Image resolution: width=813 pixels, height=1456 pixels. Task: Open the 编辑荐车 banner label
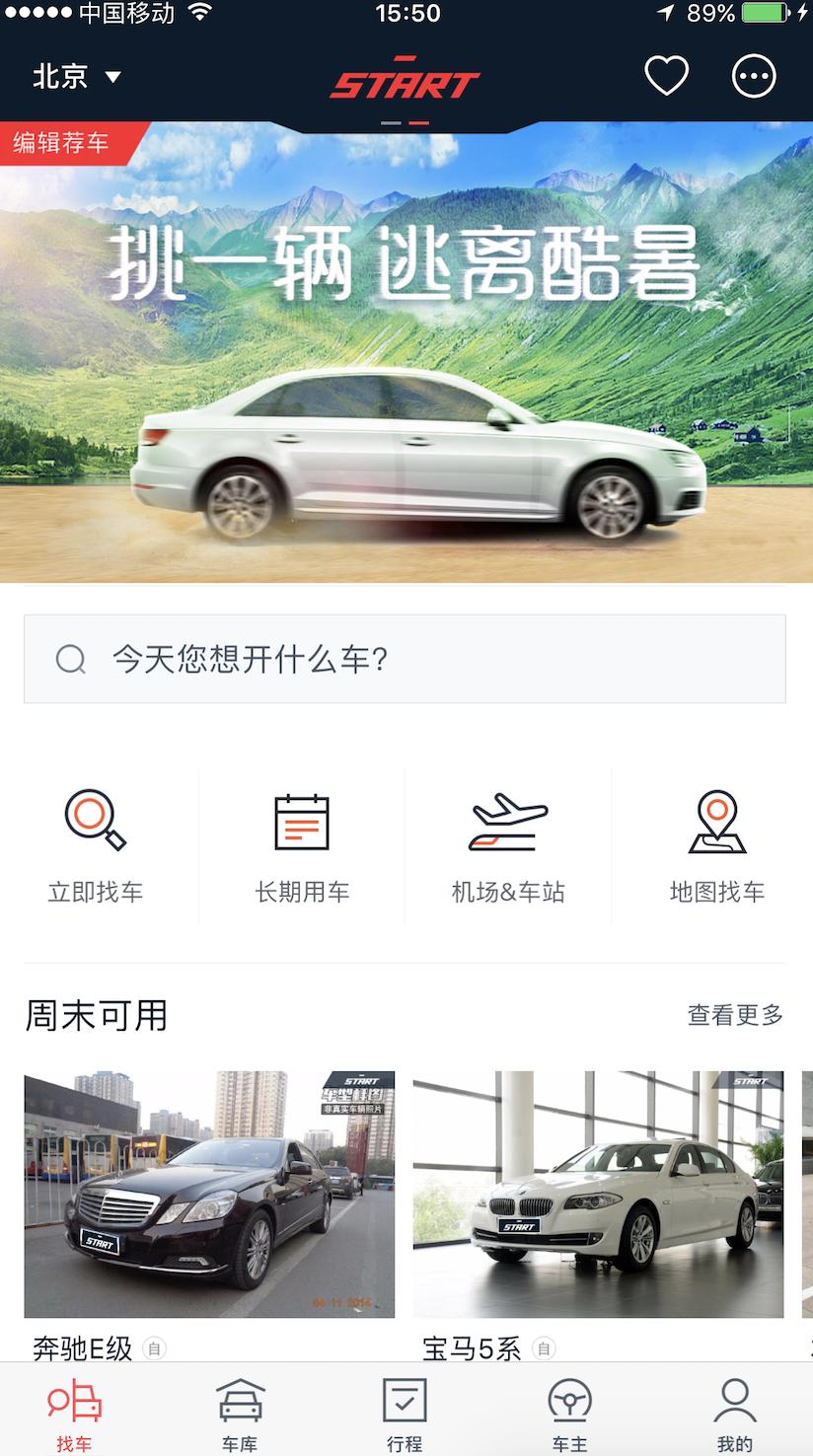point(59,143)
